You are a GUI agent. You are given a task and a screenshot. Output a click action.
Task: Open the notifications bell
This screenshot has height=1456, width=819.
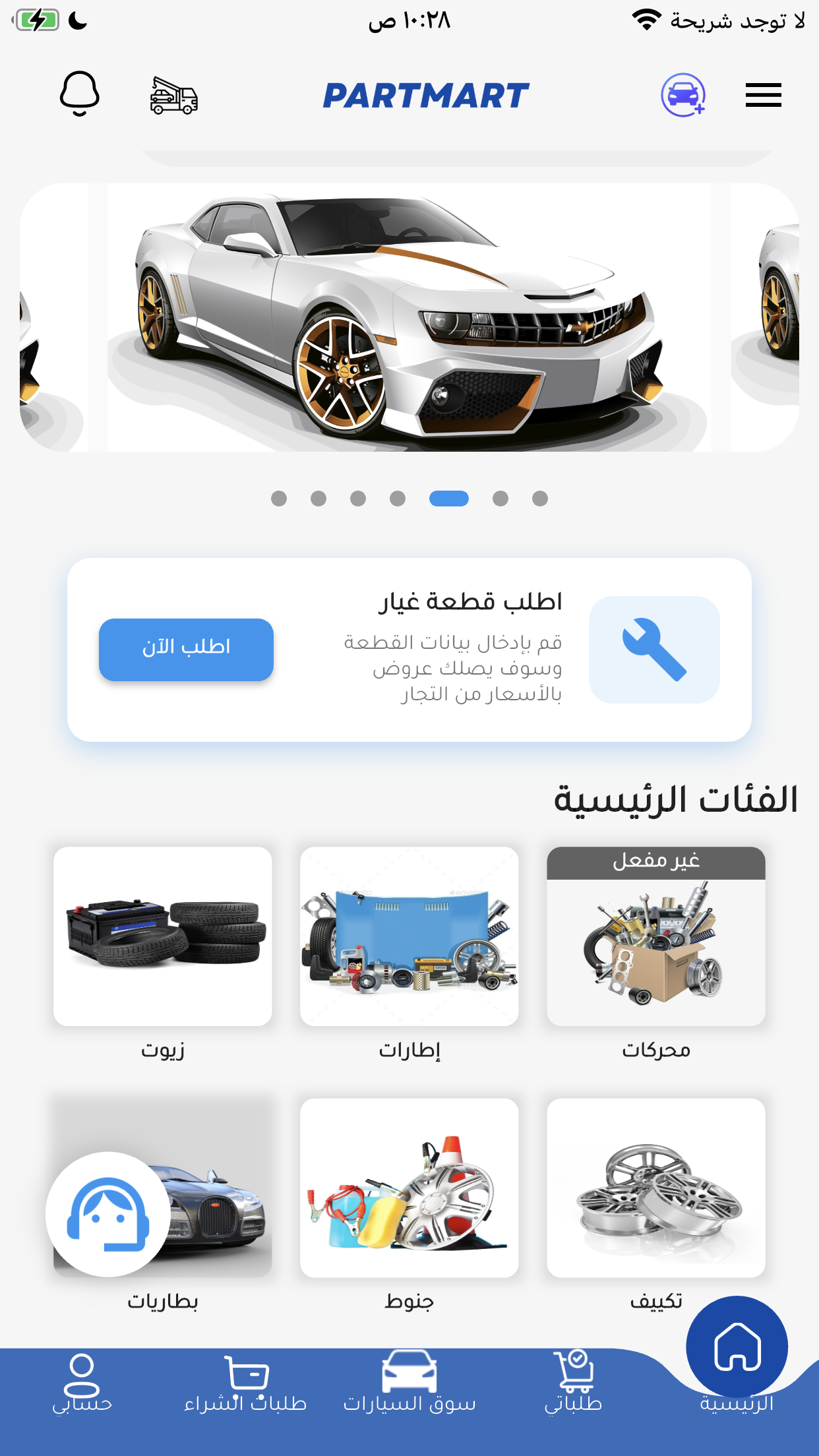tap(80, 94)
